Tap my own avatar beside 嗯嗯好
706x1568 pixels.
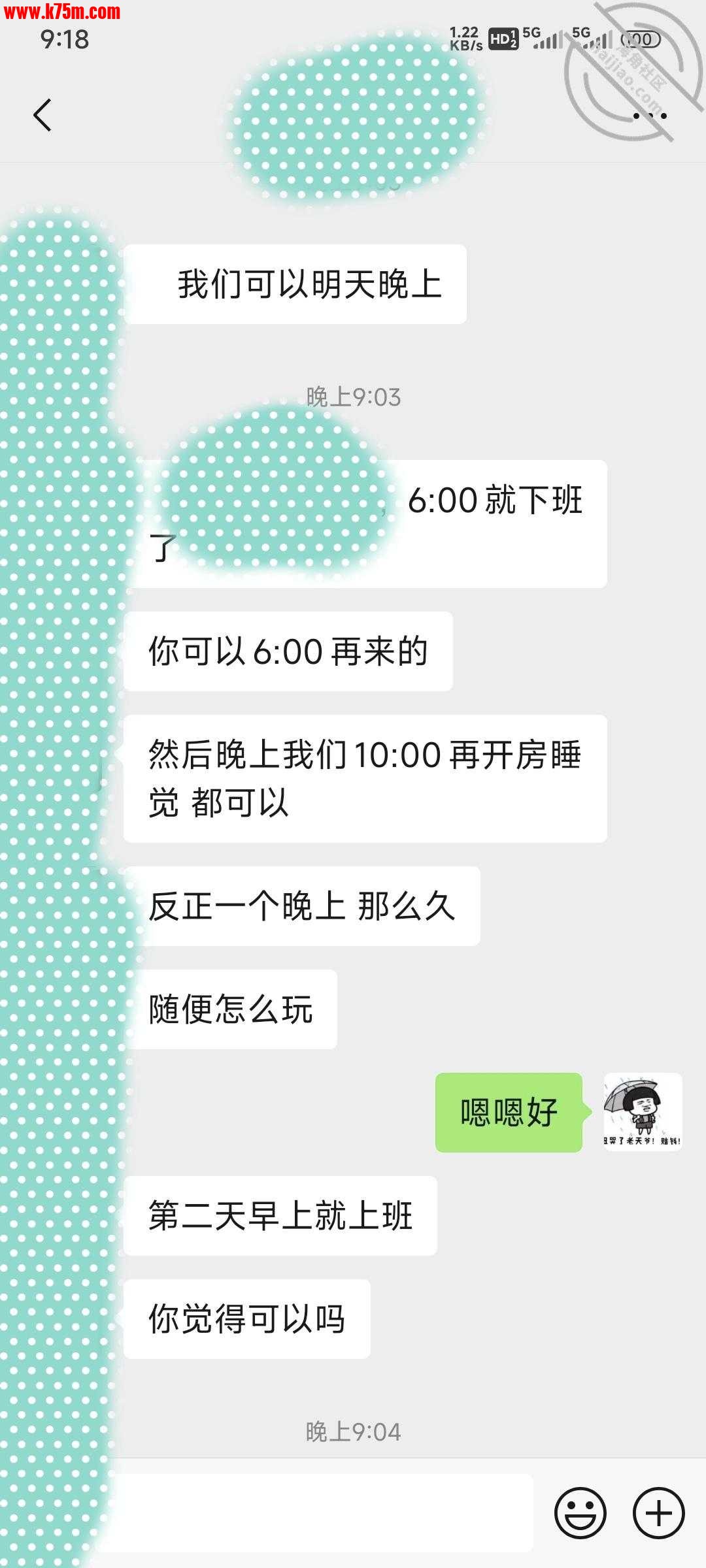(x=643, y=1112)
